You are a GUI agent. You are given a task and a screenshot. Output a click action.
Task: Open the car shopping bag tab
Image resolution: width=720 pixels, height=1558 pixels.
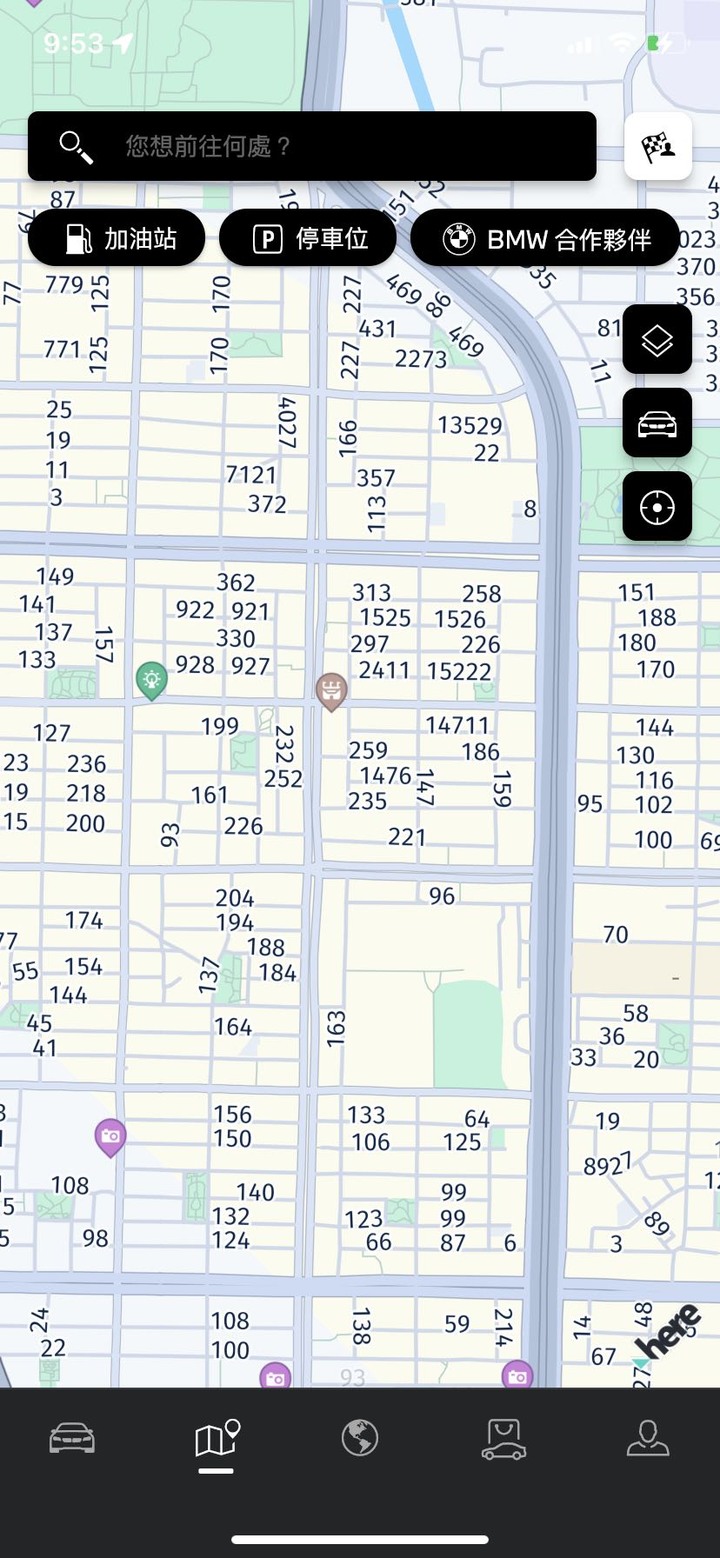504,1439
